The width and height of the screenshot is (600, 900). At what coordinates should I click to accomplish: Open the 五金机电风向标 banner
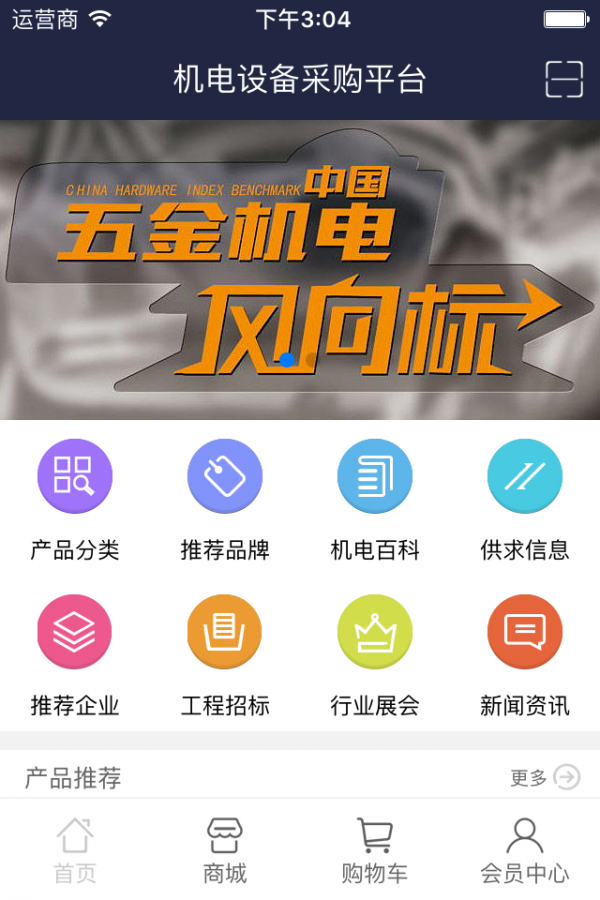click(x=300, y=270)
